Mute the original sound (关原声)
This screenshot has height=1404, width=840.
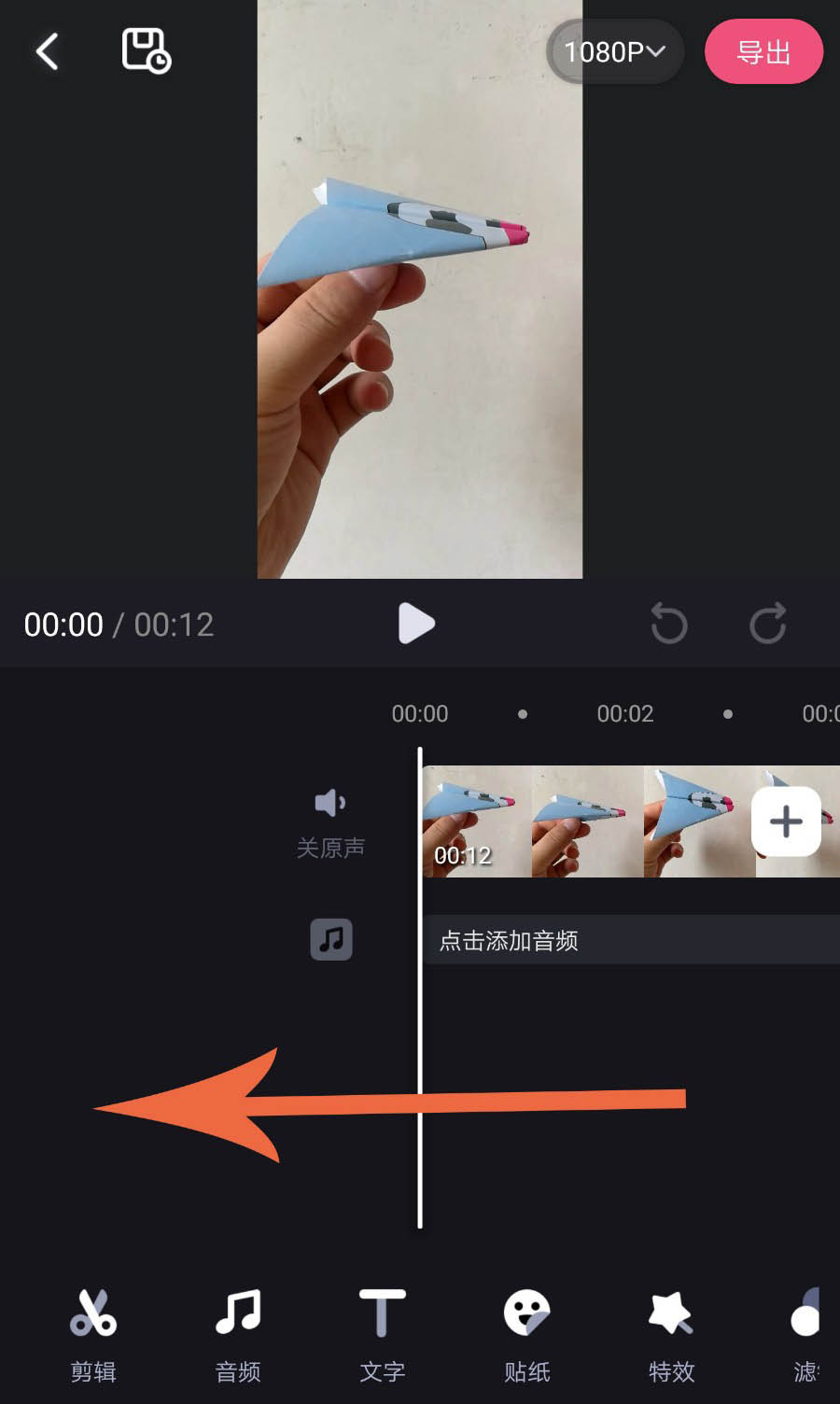pos(330,821)
